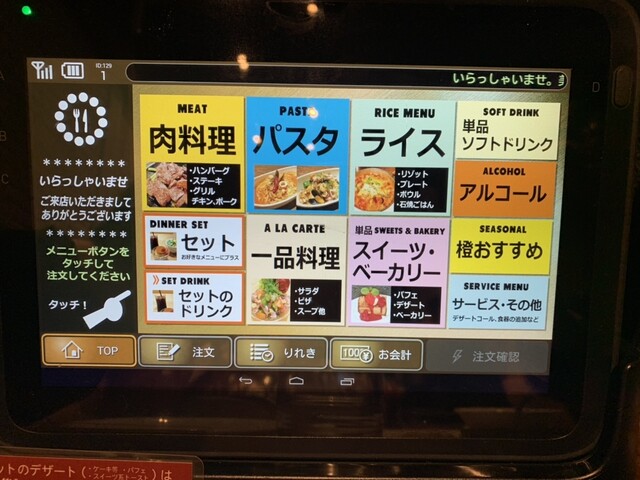Screen dimensions: 640x480
Task: Open 一品料理 a la carte menu
Action: (296, 271)
